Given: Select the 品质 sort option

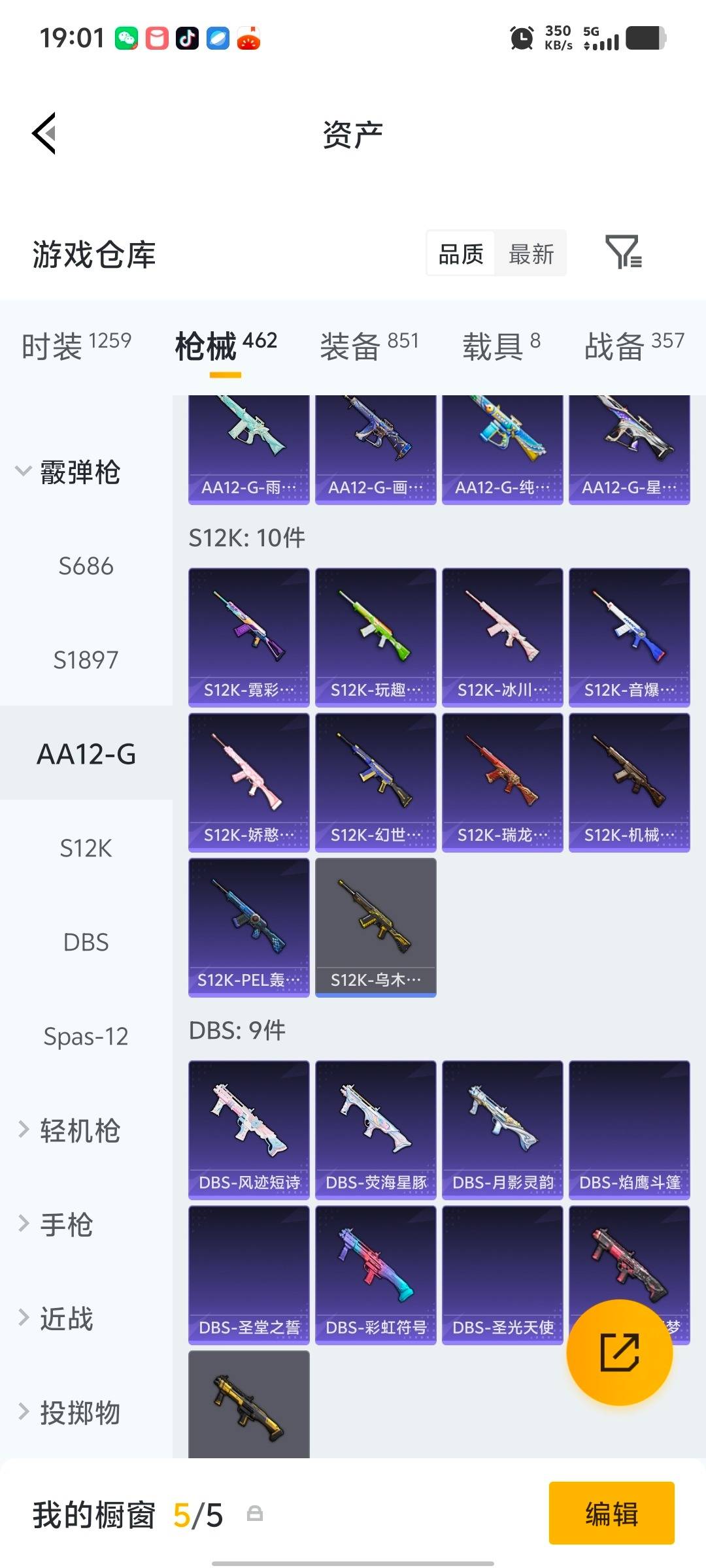Looking at the screenshot, I should coord(461,253).
